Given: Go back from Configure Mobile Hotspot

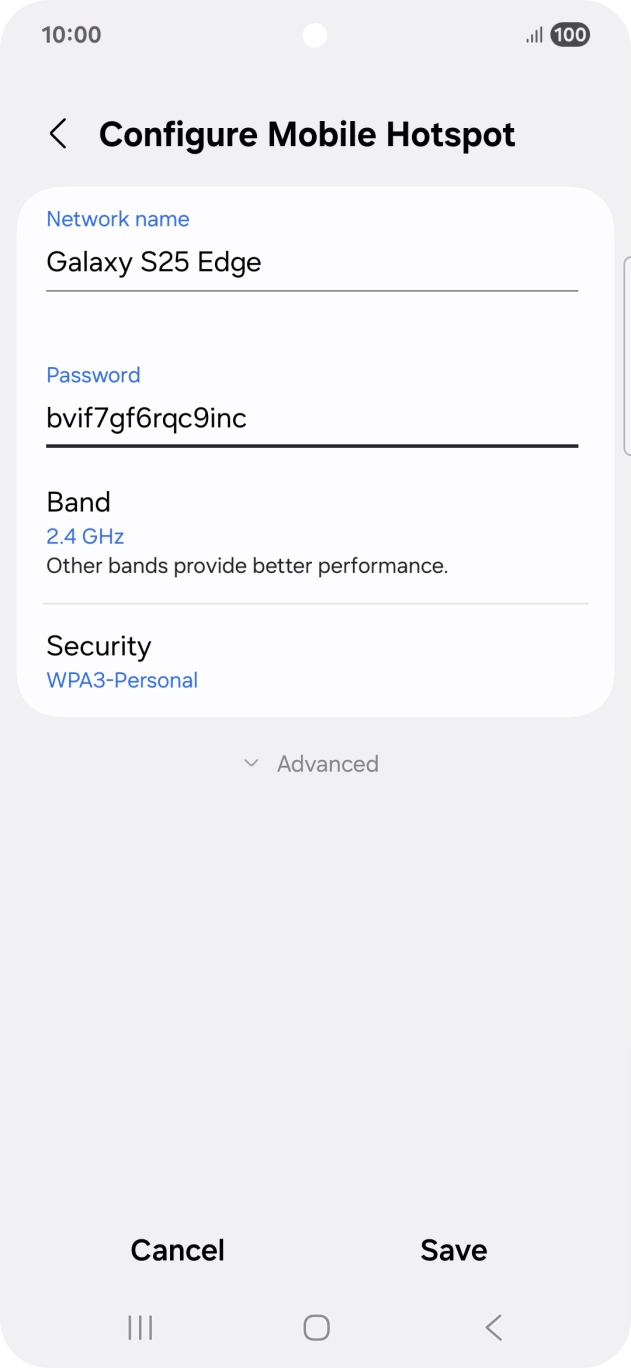Looking at the screenshot, I should tap(58, 134).
